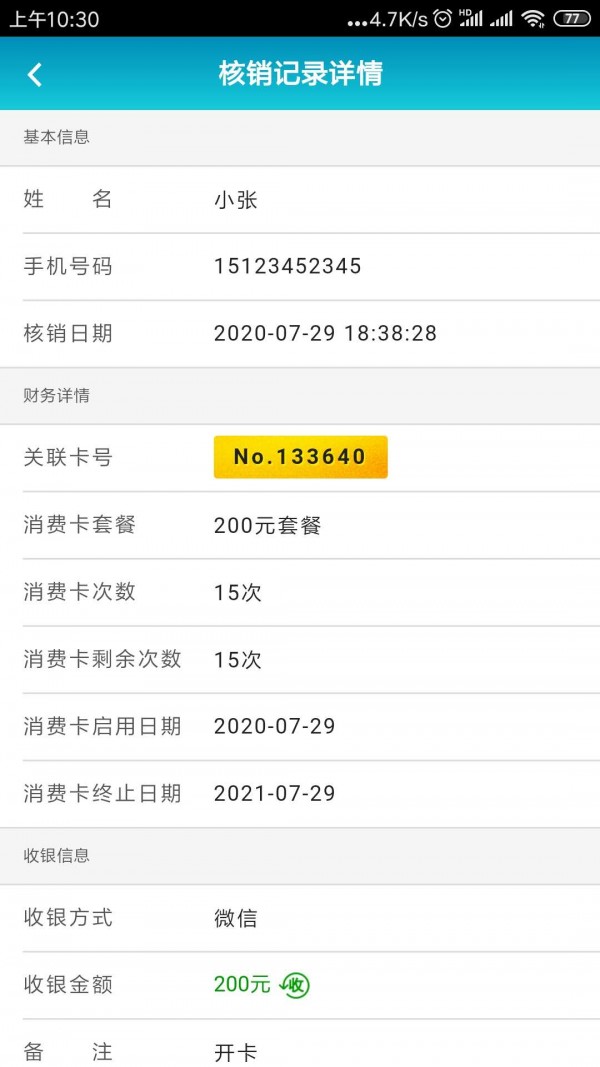The width and height of the screenshot is (600, 1067).
Task: Go back from 核销记录详情 page
Action: (35, 74)
